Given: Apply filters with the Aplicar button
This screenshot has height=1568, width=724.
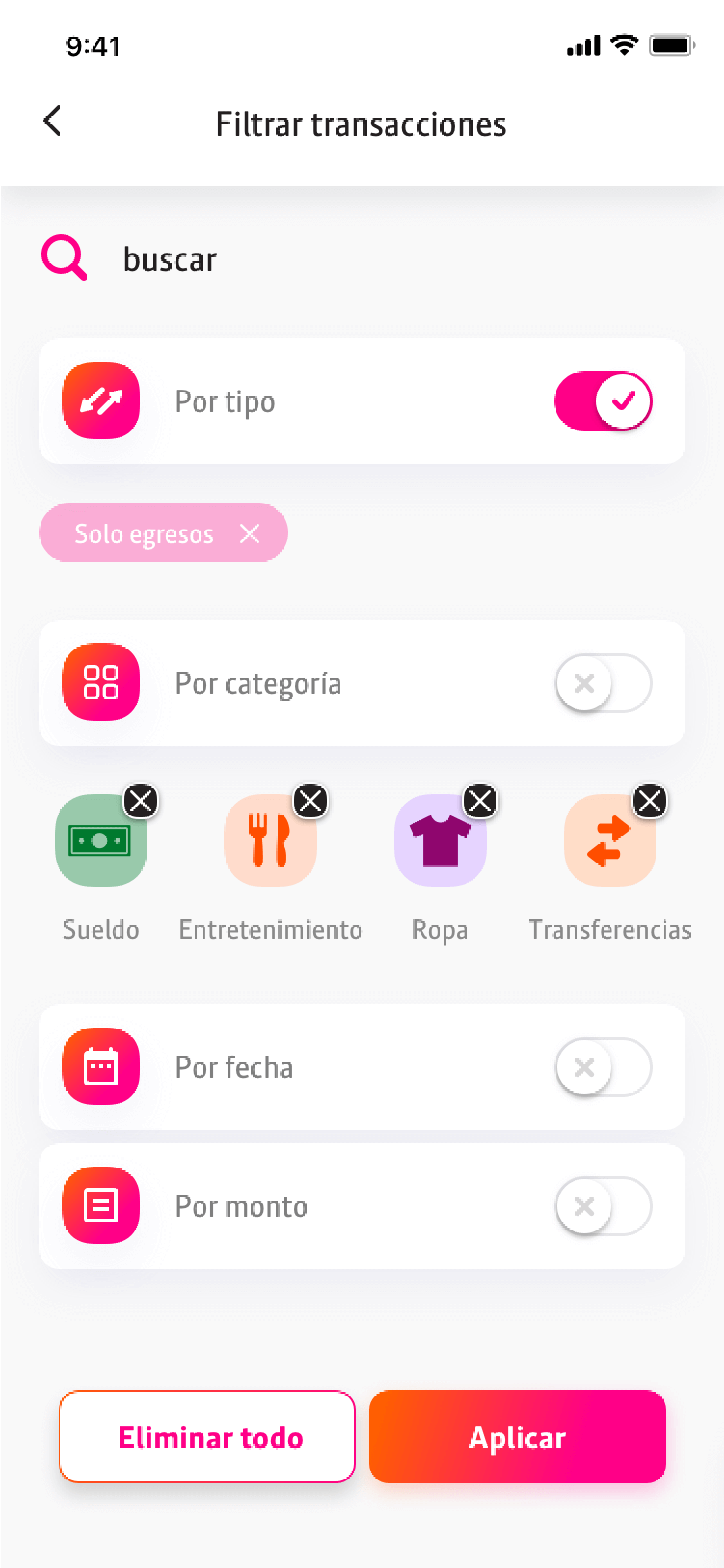Looking at the screenshot, I should [518, 1437].
